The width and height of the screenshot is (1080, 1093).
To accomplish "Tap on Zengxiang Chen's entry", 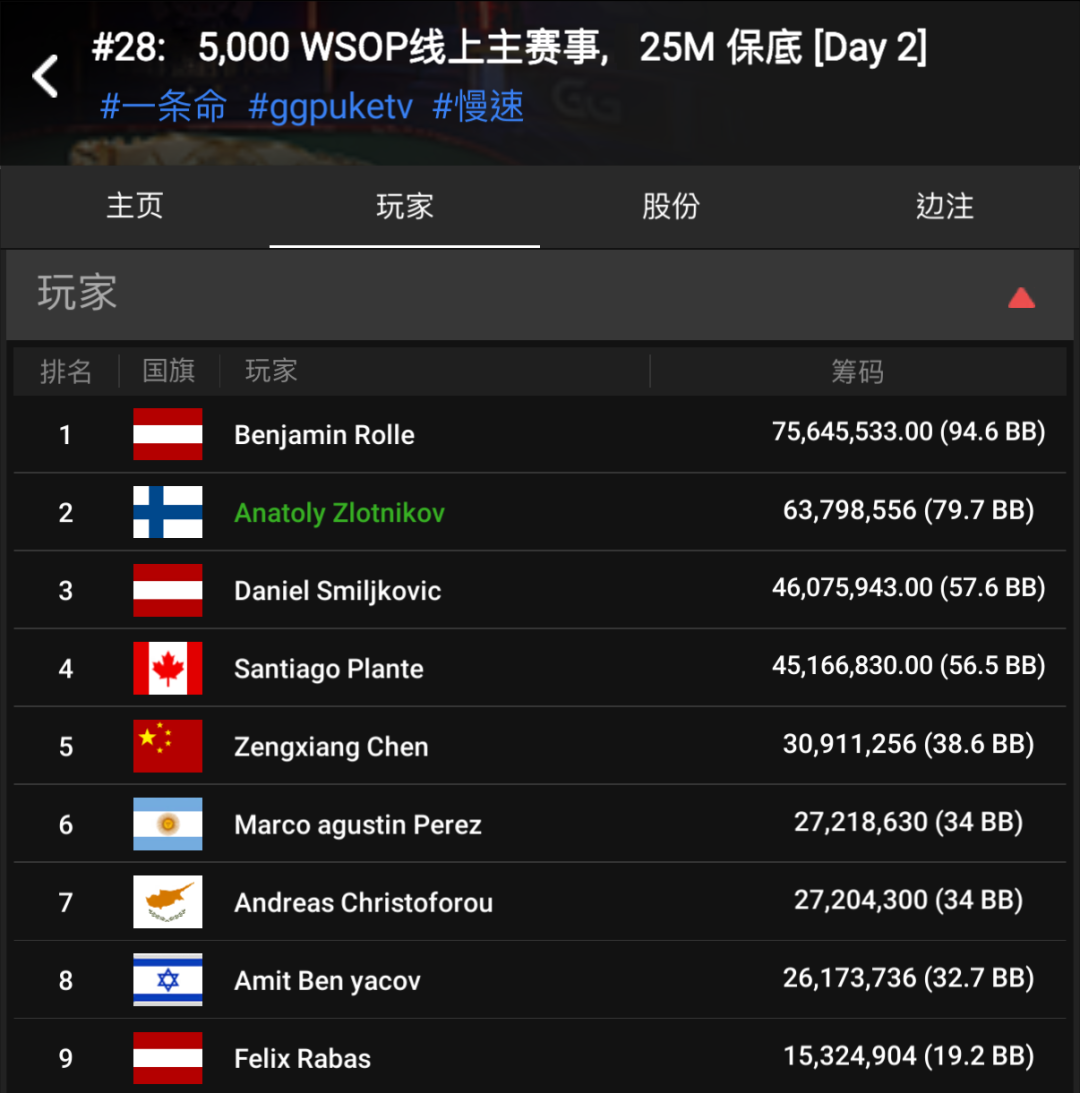I will pos(330,747).
